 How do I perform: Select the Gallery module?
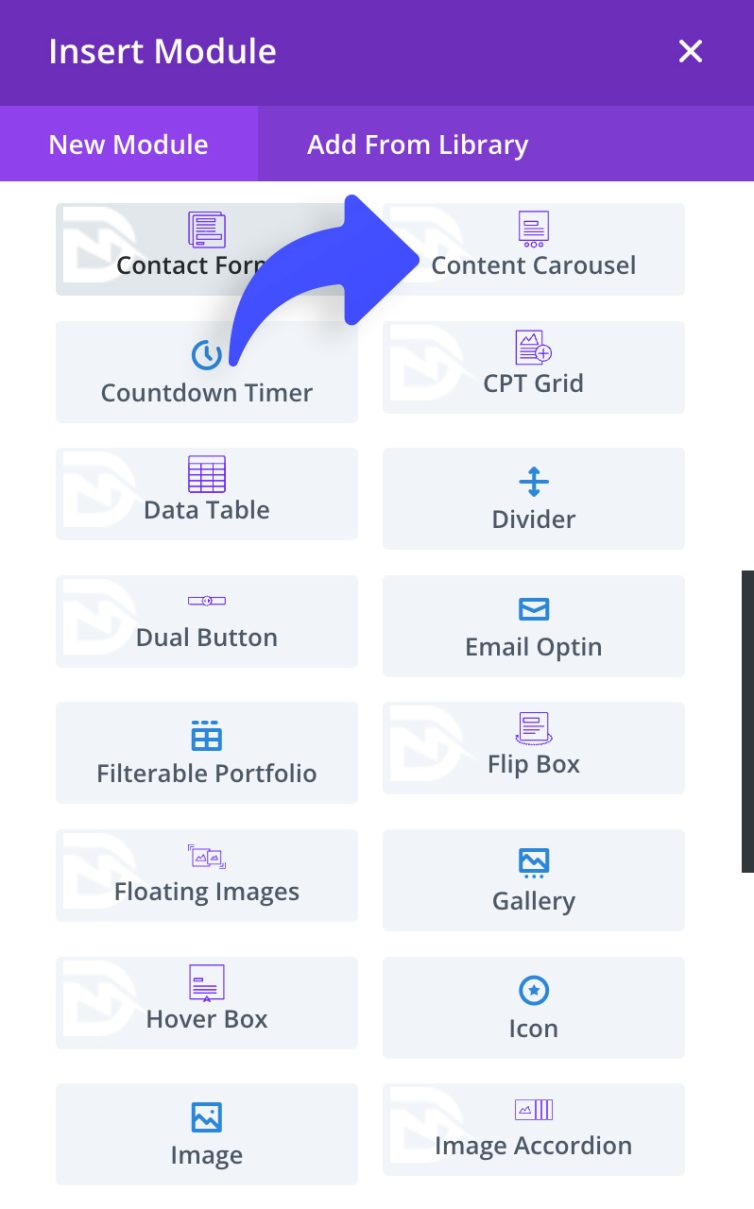click(x=533, y=880)
